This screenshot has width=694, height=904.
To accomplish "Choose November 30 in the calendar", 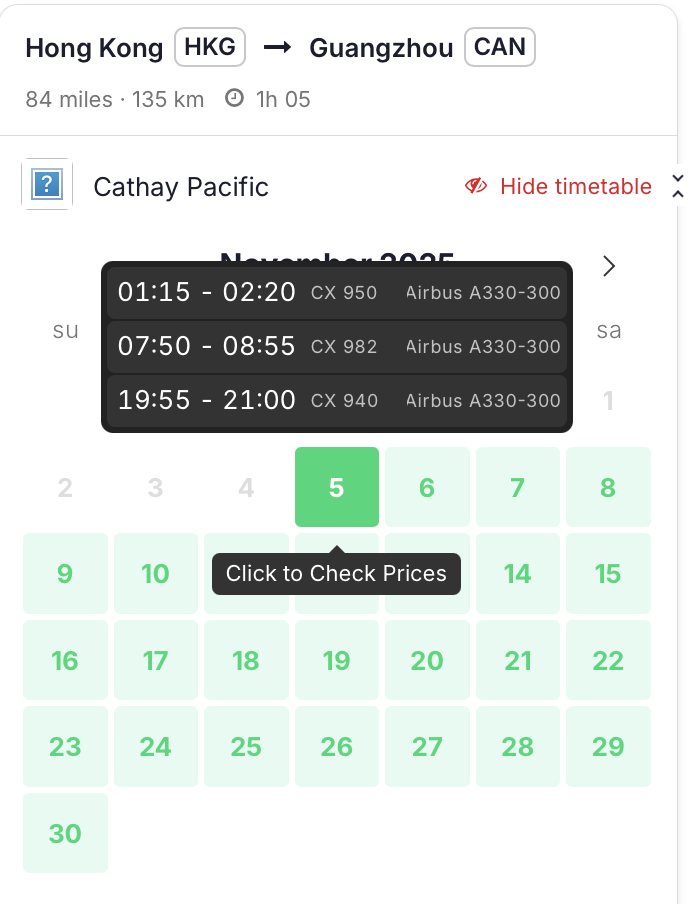I will tap(65, 832).
